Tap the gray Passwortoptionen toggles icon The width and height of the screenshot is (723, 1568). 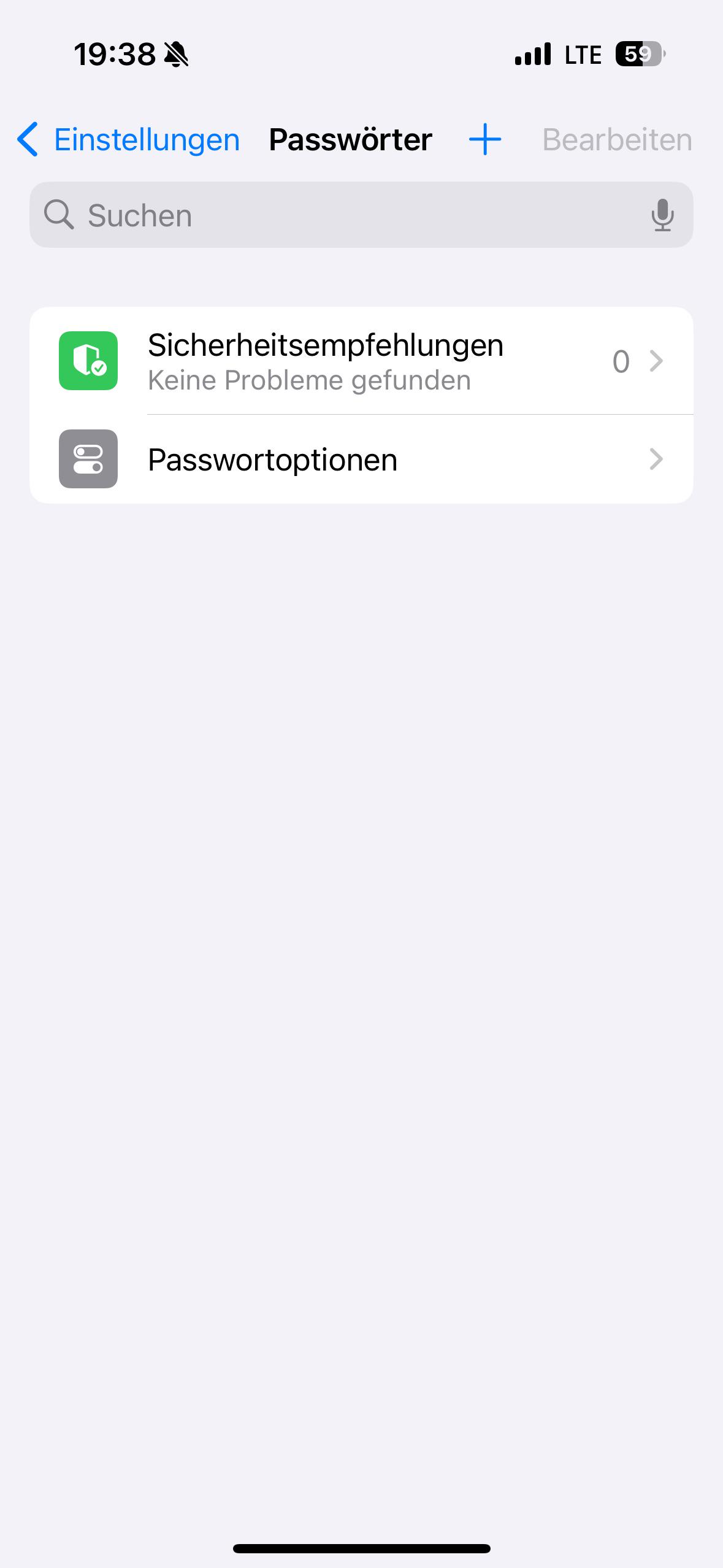[x=88, y=459]
